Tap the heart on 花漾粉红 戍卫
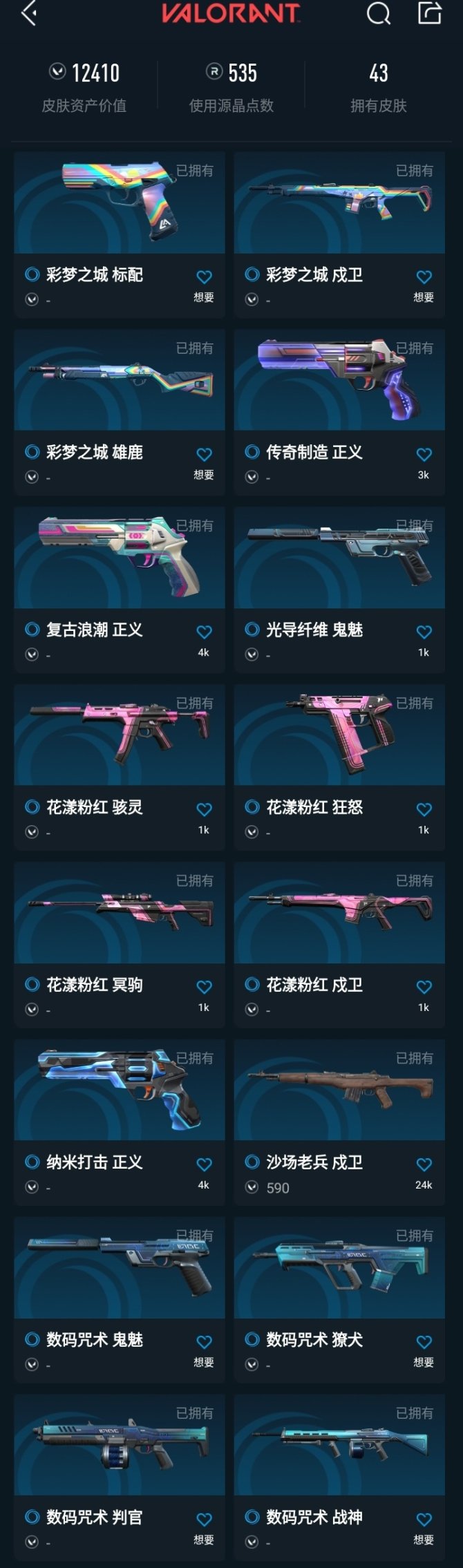Screen dimensions: 463x1568 pos(424,988)
